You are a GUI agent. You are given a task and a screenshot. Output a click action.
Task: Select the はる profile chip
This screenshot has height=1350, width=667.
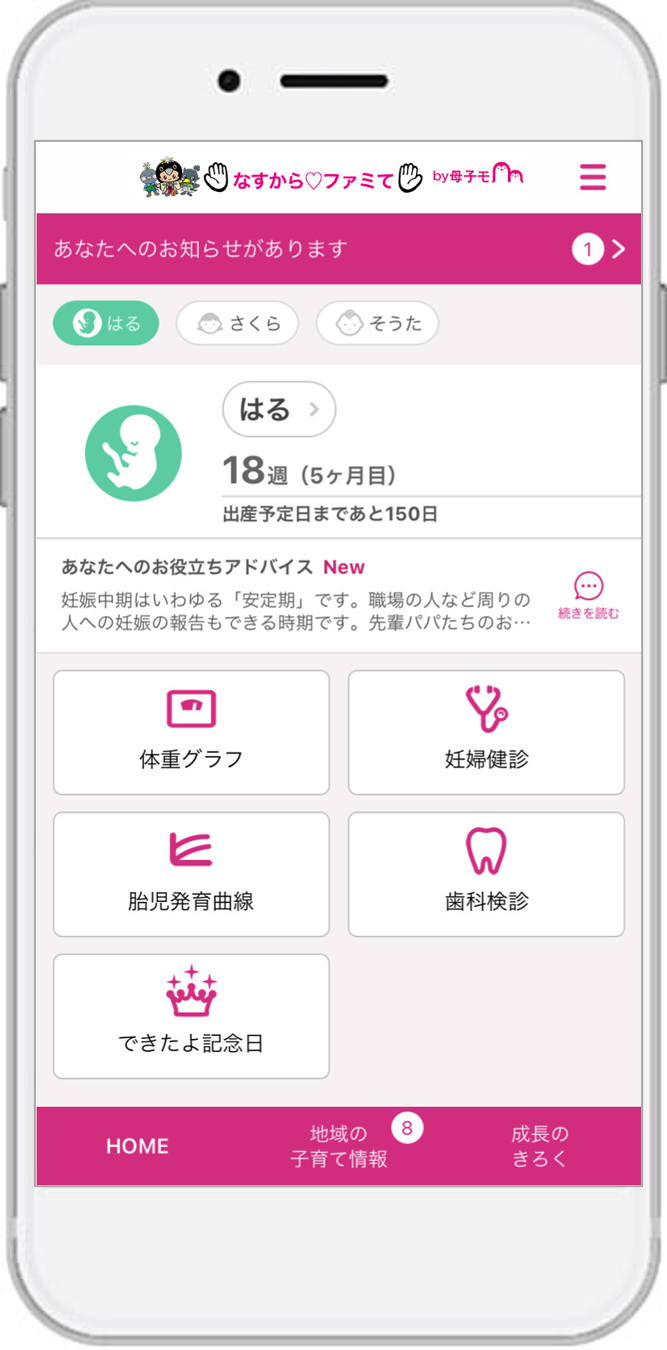click(106, 323)
